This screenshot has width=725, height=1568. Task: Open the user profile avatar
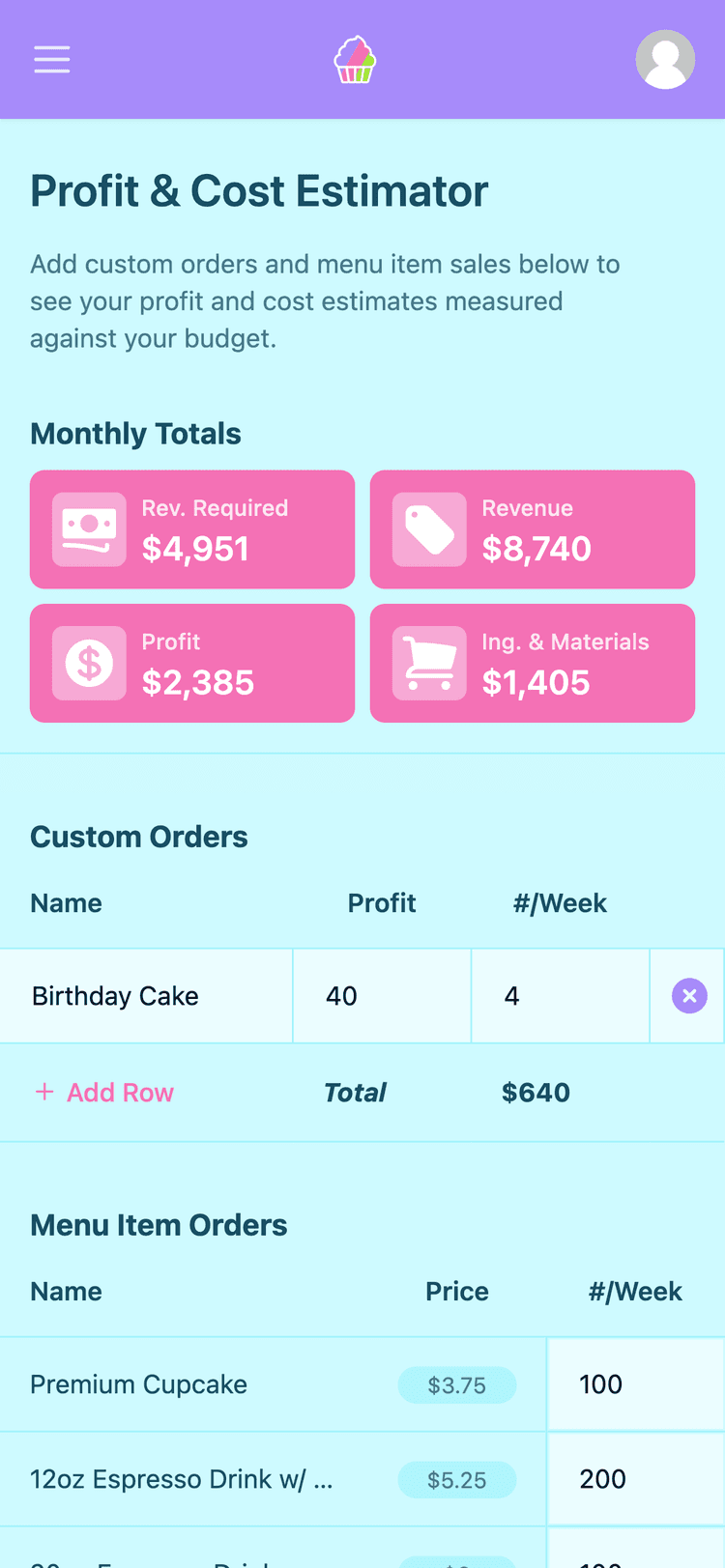[x=665, y=59]
